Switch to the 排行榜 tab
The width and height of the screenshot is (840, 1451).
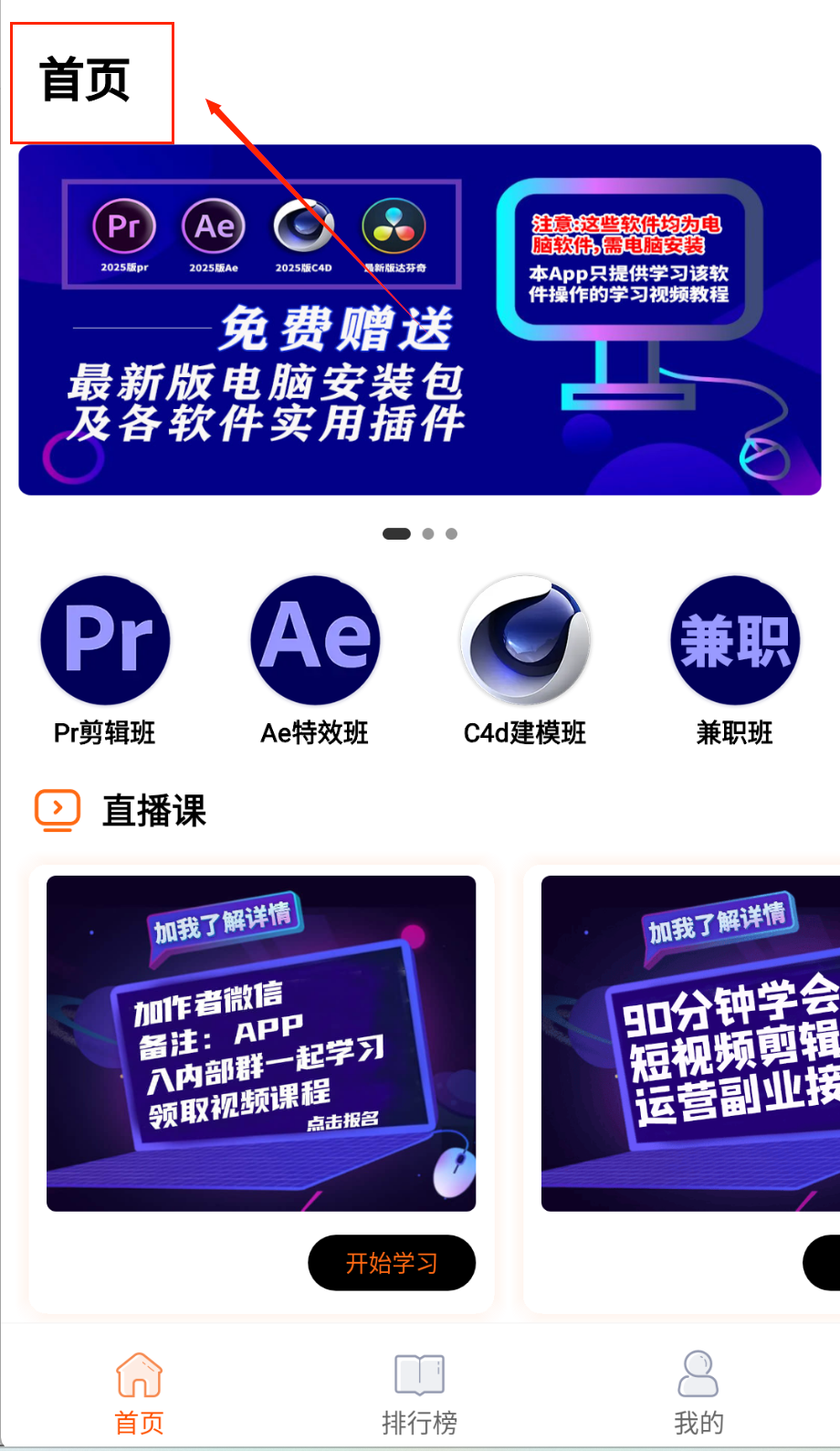click(419, 1394)
